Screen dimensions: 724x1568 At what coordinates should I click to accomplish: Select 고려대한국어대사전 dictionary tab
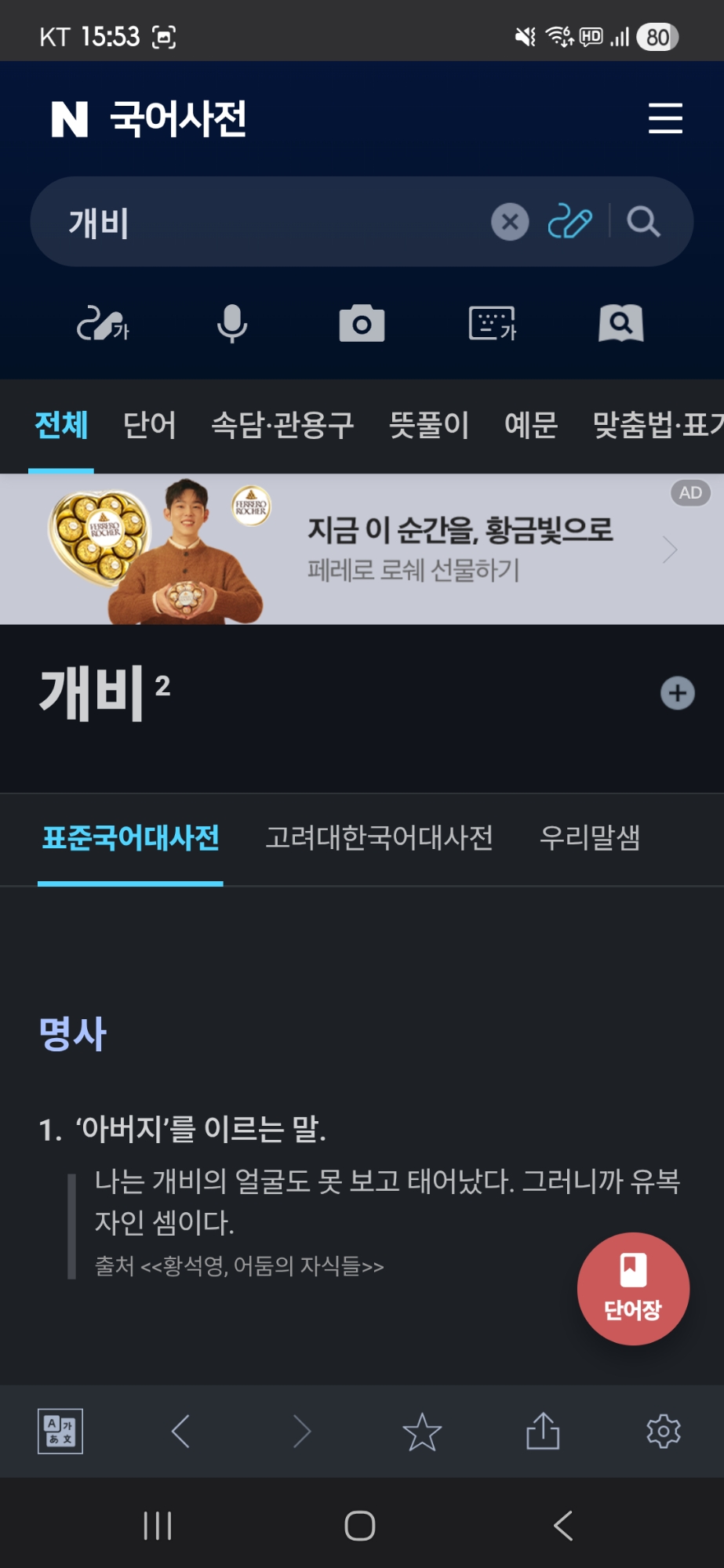pyautogui.click(x=379, y=837)
